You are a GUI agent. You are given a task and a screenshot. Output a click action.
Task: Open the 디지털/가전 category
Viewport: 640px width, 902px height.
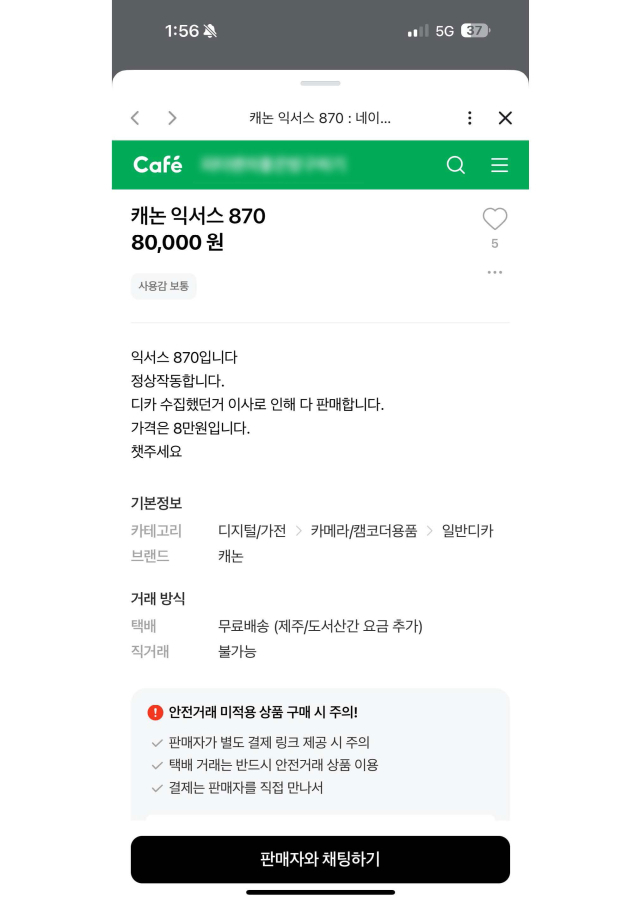coord(252,531)
